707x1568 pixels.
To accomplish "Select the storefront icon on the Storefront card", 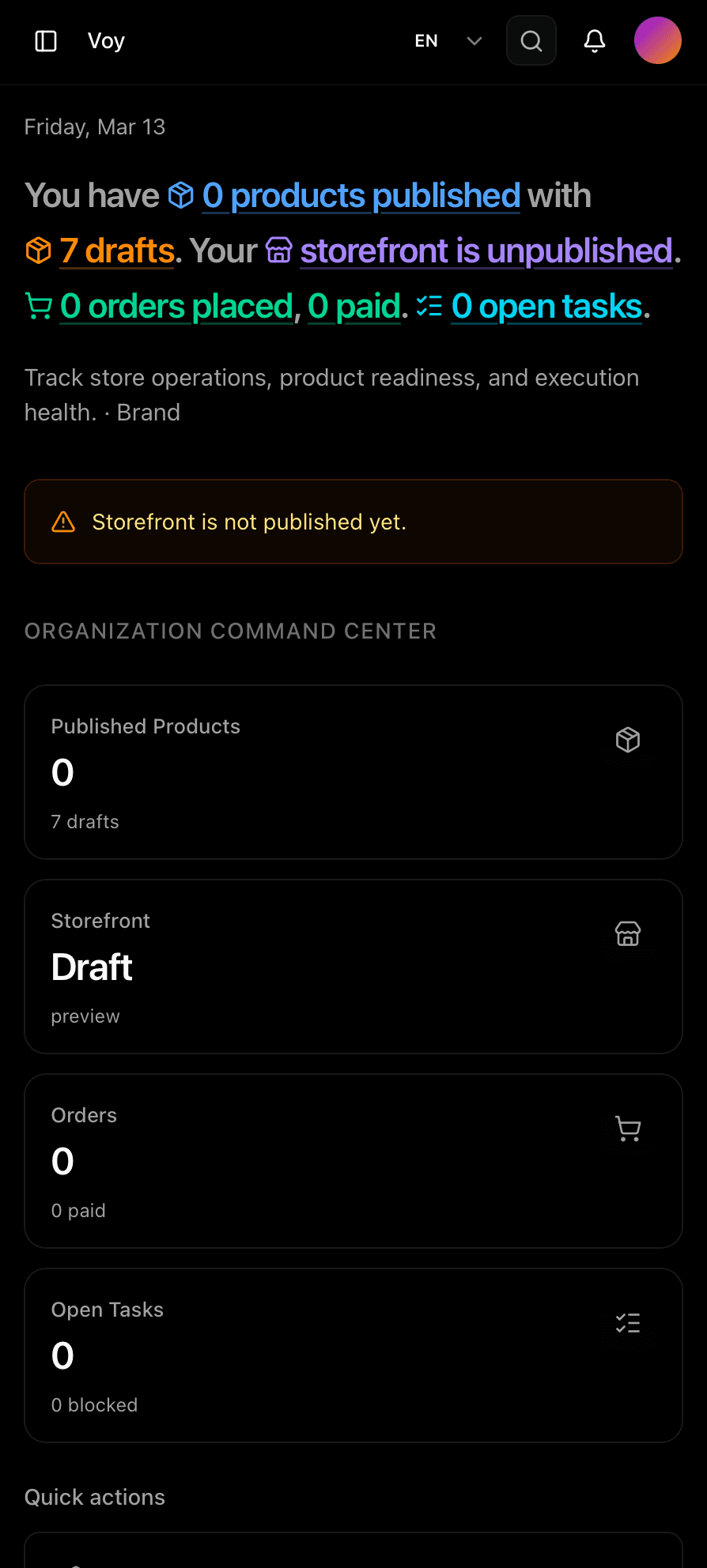I will (x=627, y=935).
